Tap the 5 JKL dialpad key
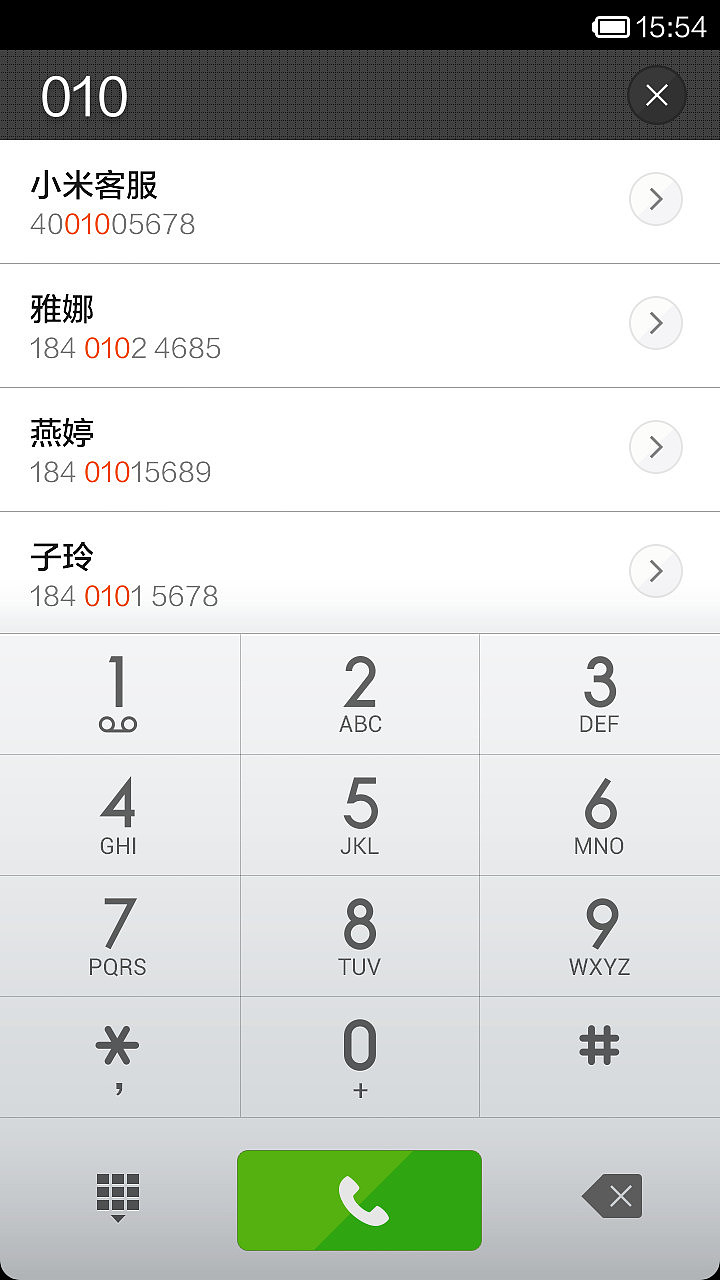Image resolution: width=720 pixels, height=1280 pixels. (359, 814)
